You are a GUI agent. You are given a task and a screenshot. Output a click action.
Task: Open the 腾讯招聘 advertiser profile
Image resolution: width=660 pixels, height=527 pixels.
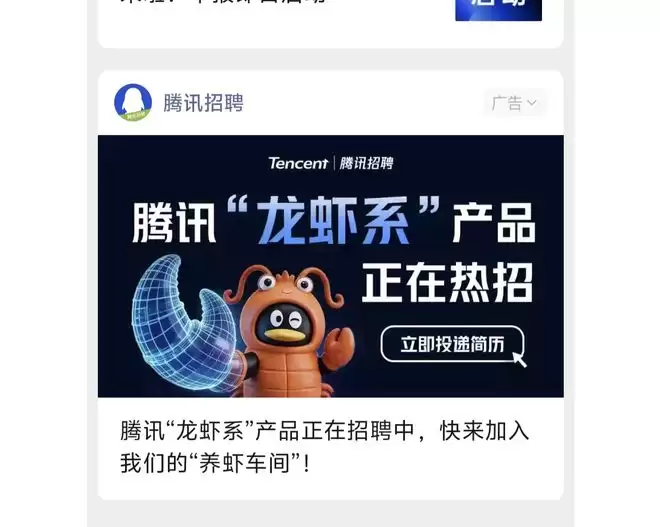point(203,103)
